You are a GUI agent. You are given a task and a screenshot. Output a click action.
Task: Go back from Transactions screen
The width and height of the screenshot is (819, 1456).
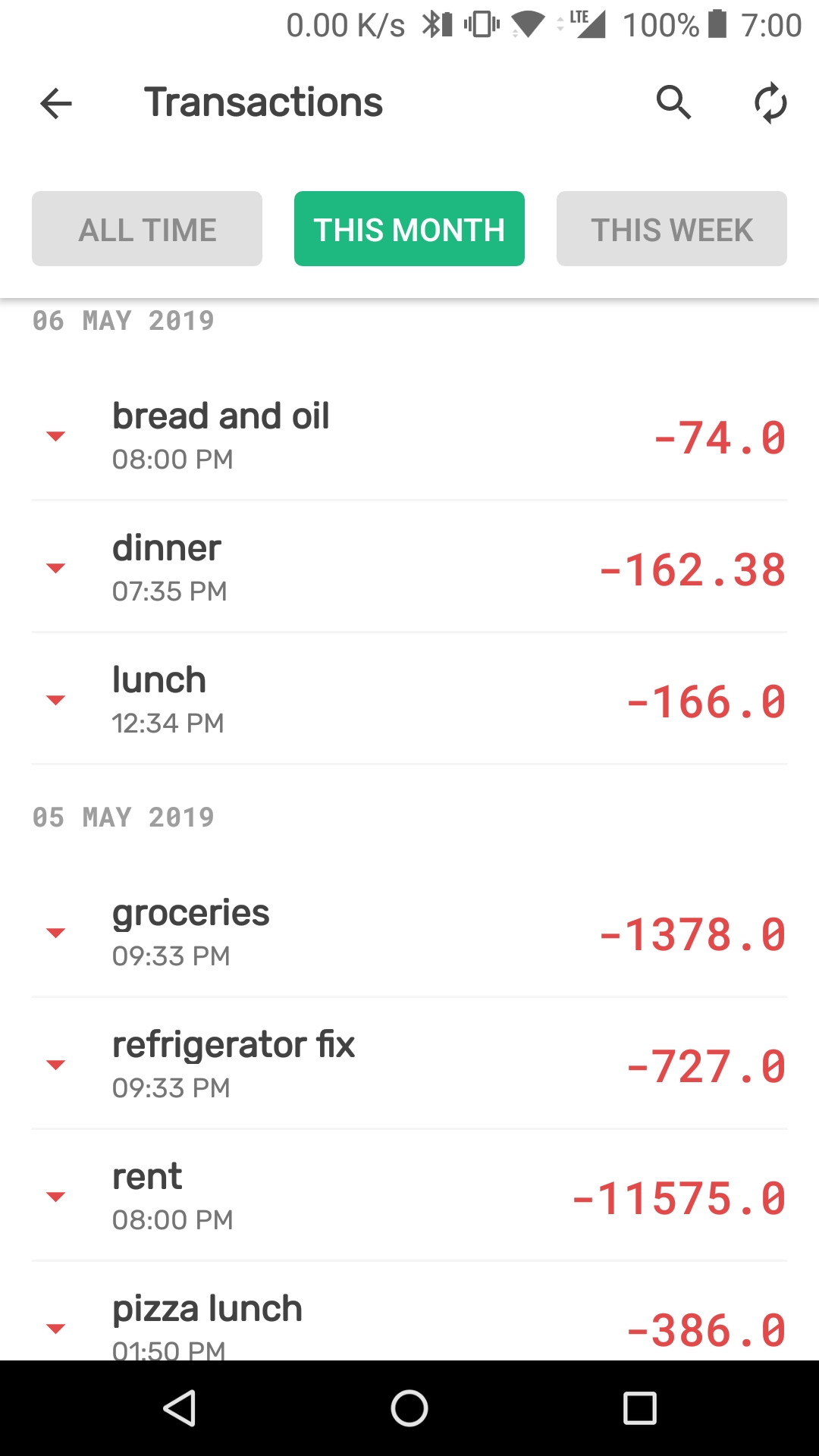(56, 103)
